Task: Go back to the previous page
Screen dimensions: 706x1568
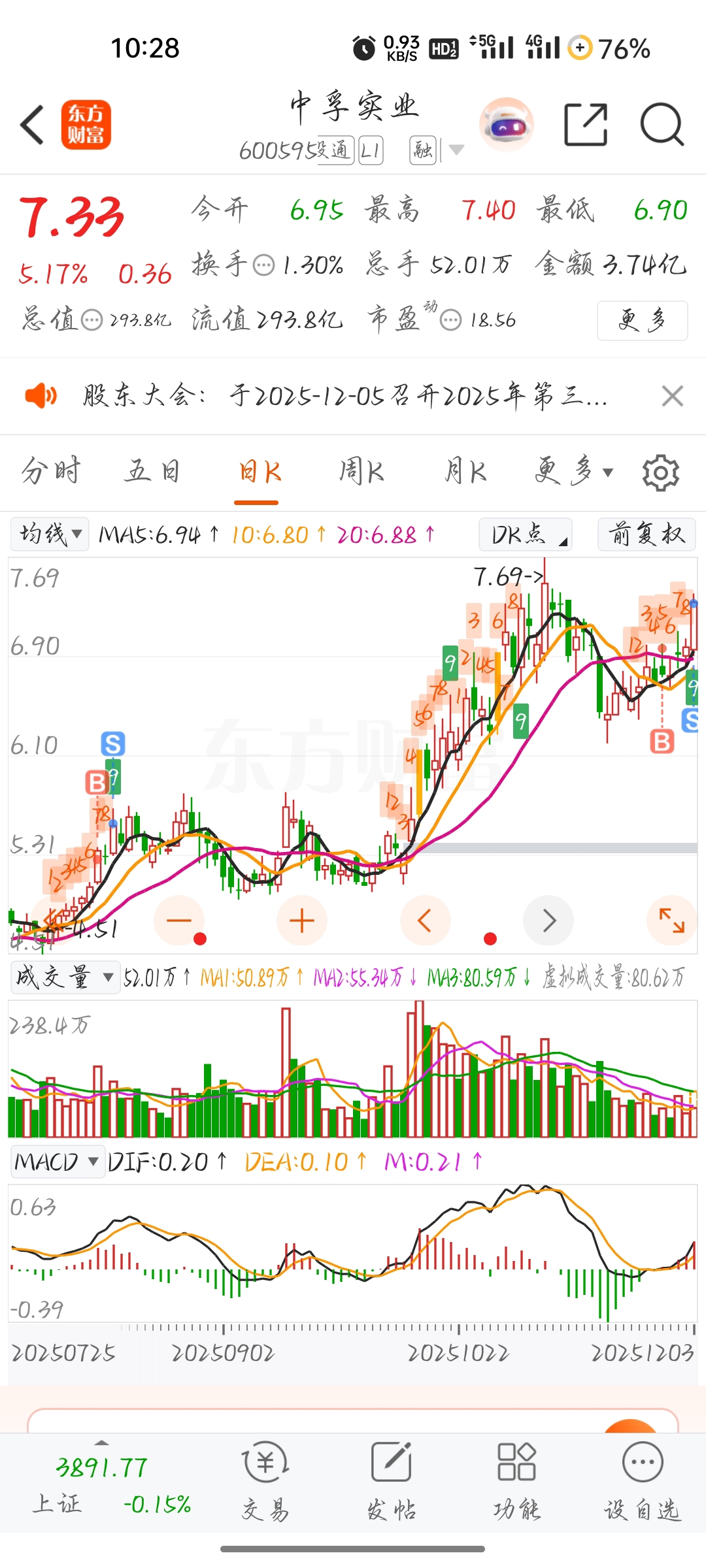Action: pos(33,124)
